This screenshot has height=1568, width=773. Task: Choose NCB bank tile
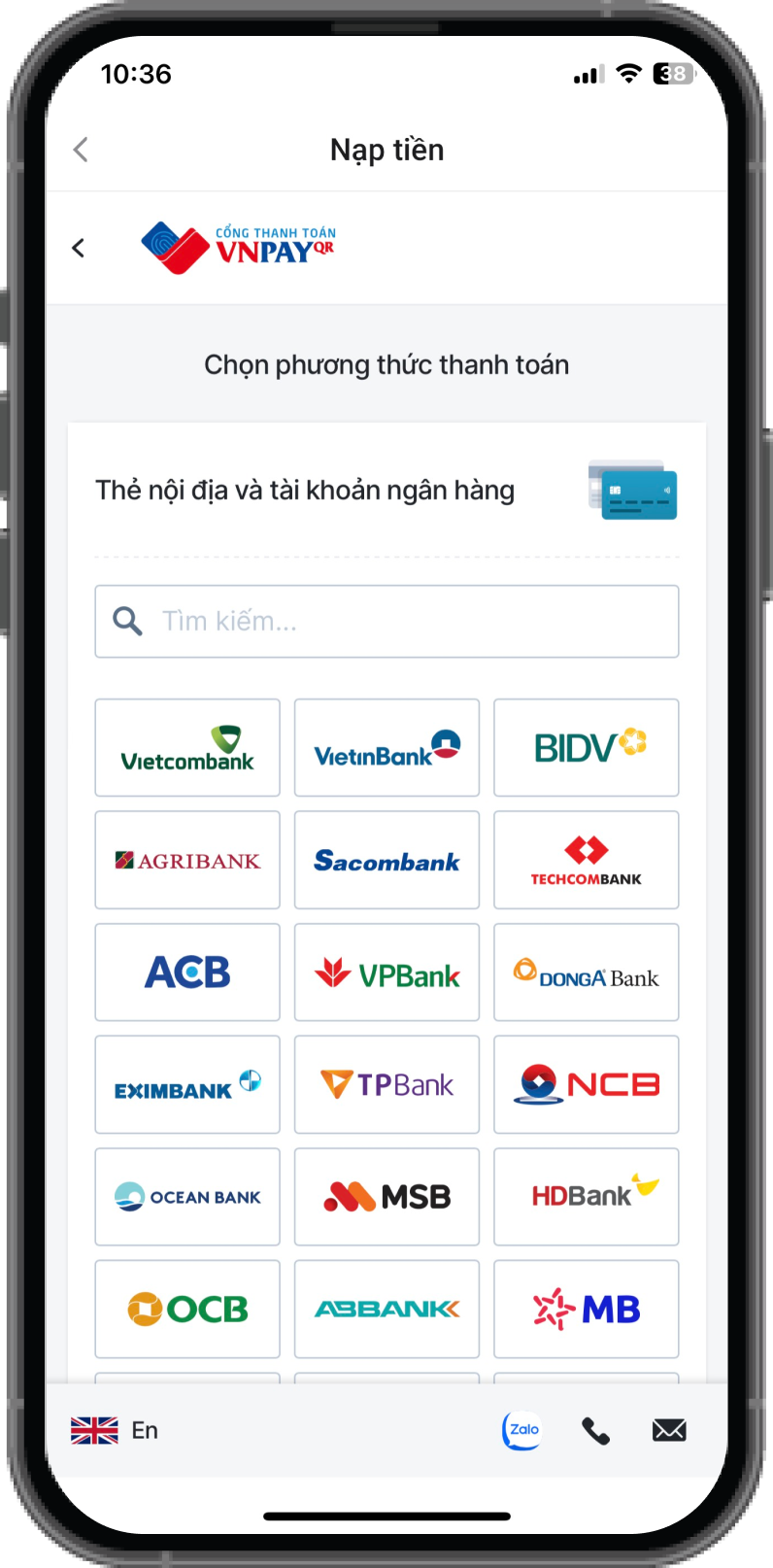click(x=586, y=1084)
